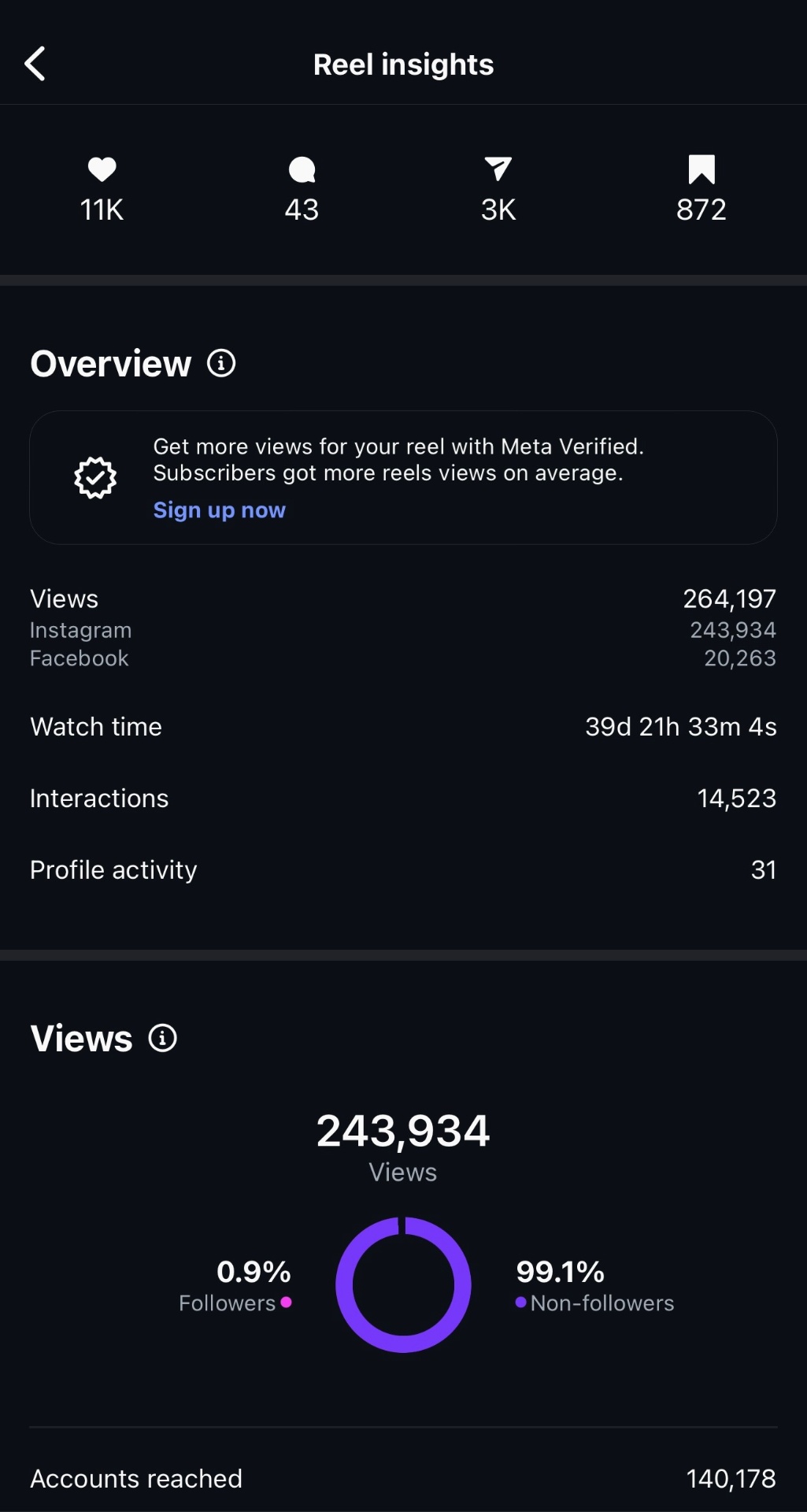This screenshot has width=807, height=1512.
Task: Select the Instagram views line item
Action: 403,630
